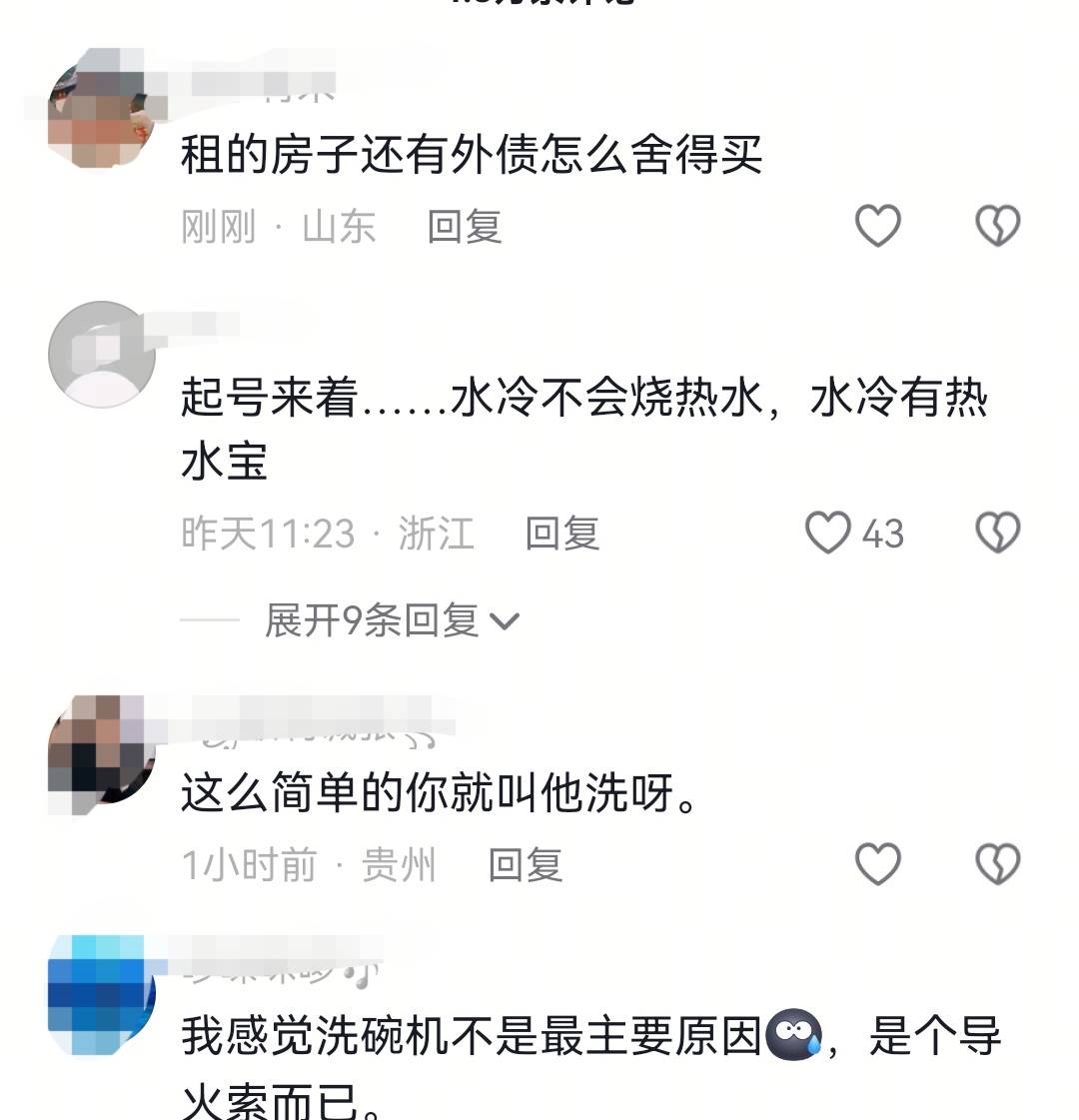
Task: Open the grey avatar of the 浙江 commenter
Action: click(101, 355)
